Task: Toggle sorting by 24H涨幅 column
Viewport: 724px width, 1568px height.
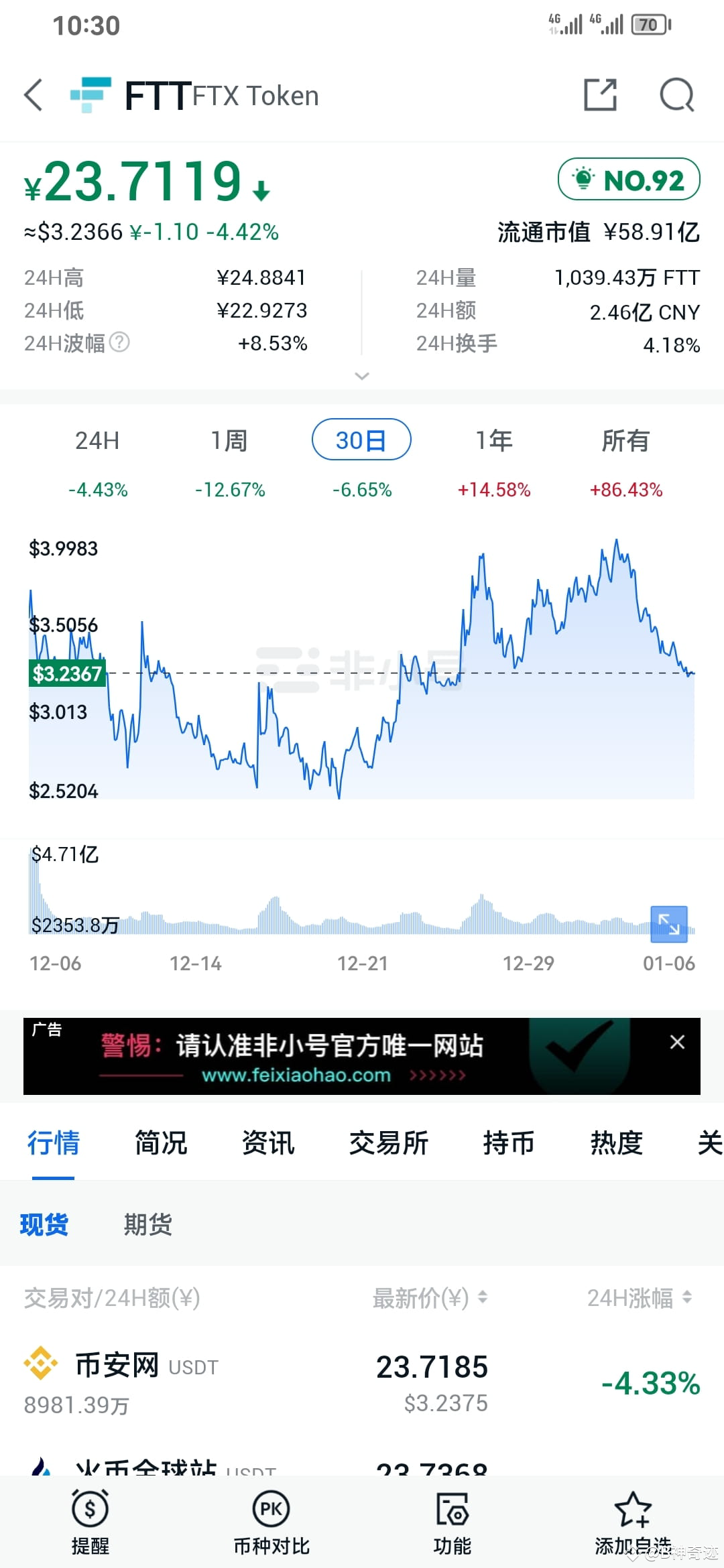Action: [x=685, y=1298]
